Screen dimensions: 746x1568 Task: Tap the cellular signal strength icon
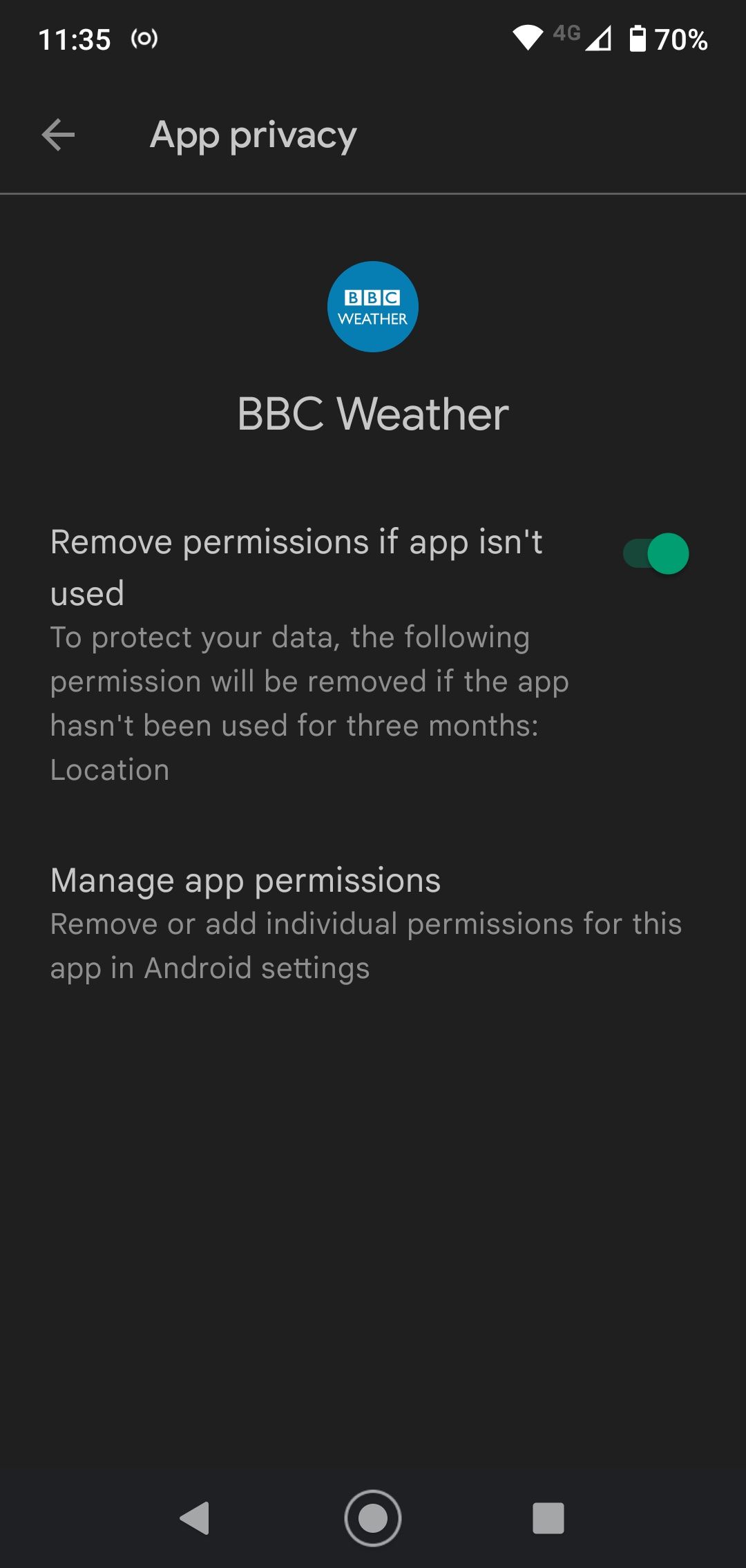(x=600, y=39)
